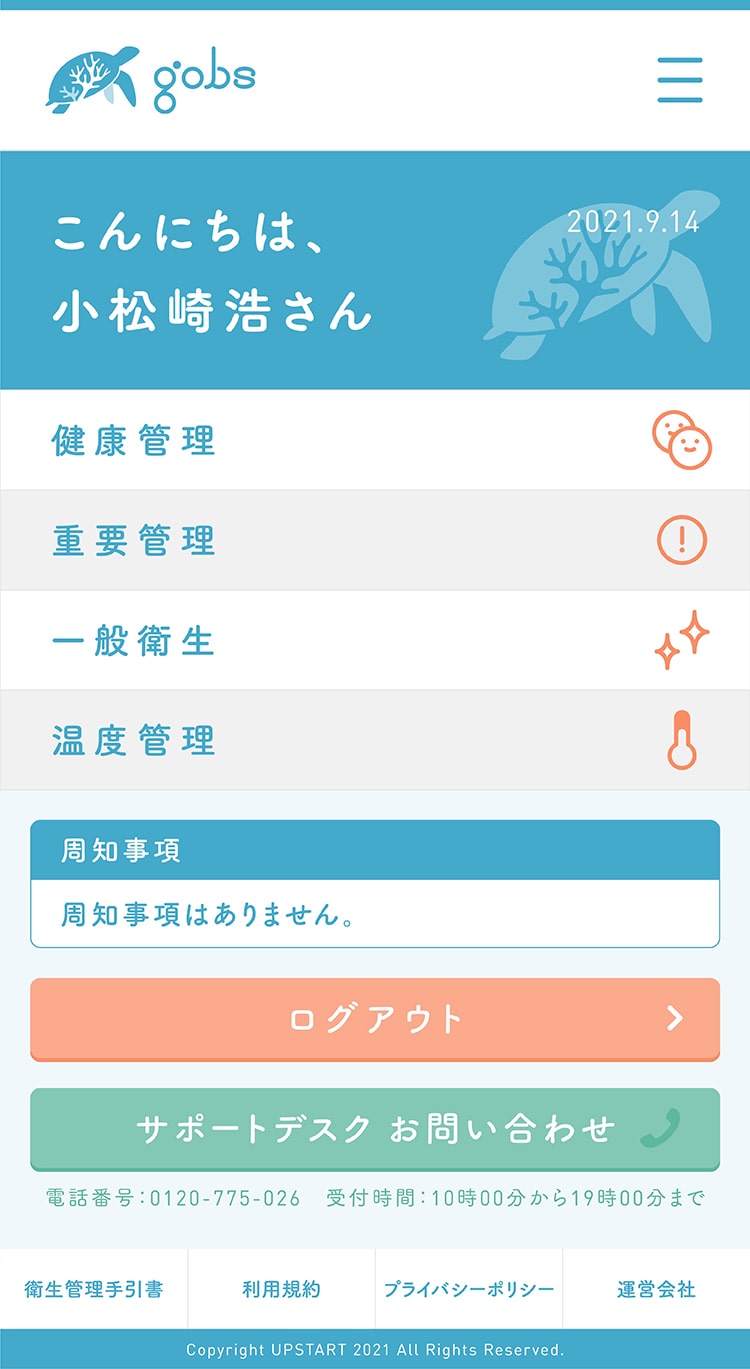Open the 重要管理 row
Screen dimensions: 750x1369
(375, 540)
